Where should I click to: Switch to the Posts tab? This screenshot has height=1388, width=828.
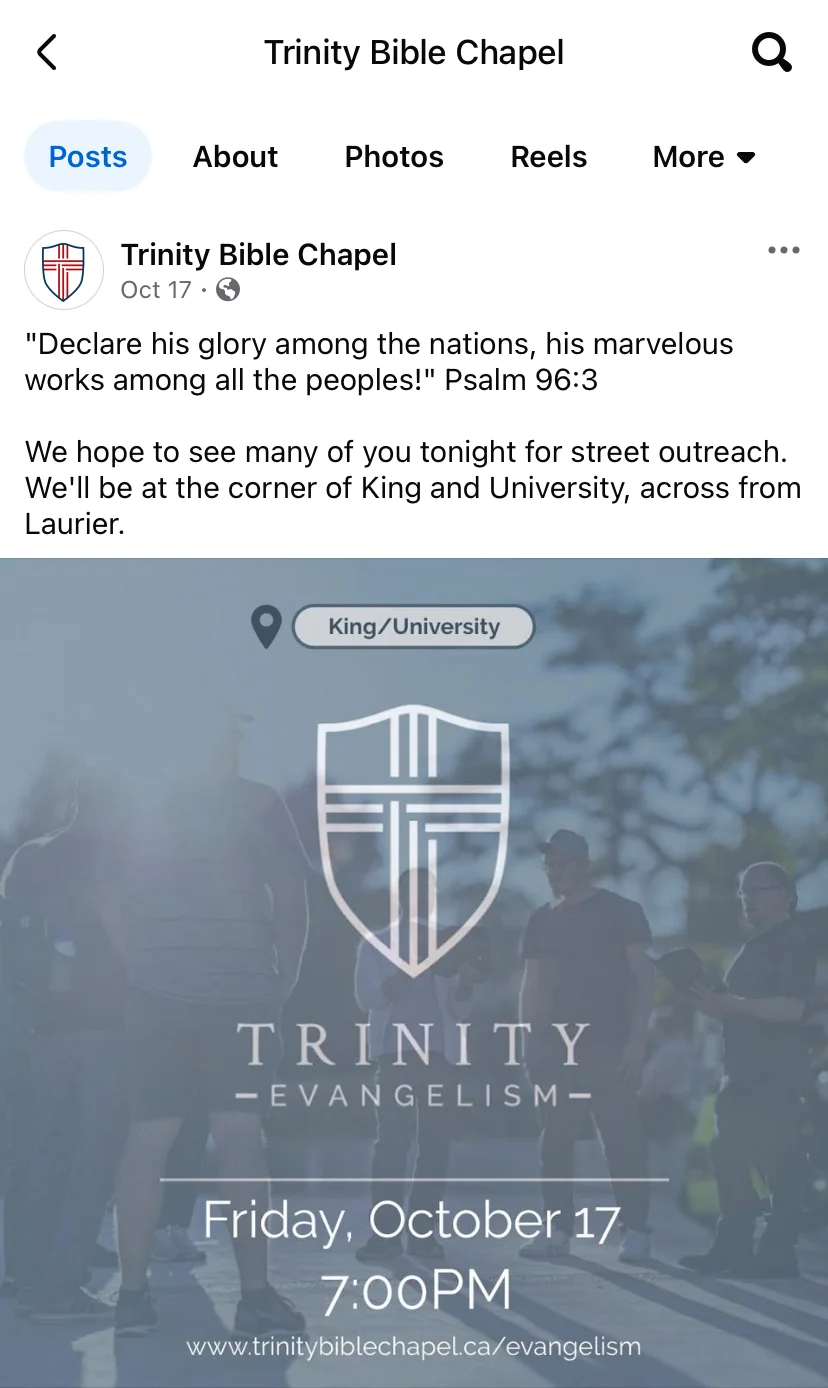coord(88,157)
